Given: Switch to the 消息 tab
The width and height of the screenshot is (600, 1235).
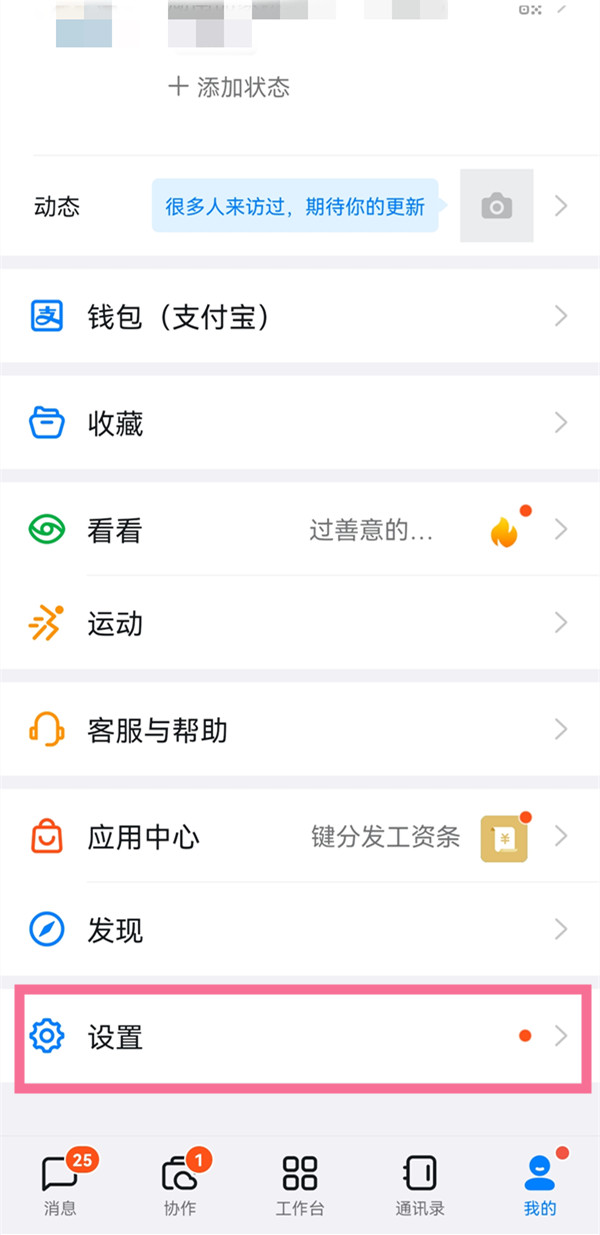Looking at the screenshot, I should click(60, 1184).
